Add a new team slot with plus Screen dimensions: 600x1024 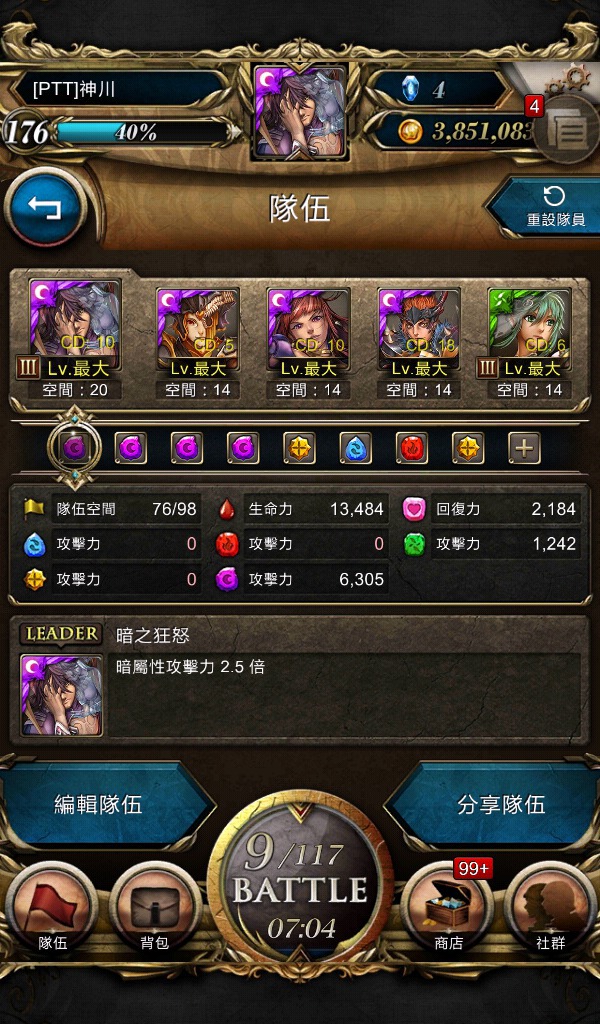tap(524, 448)
